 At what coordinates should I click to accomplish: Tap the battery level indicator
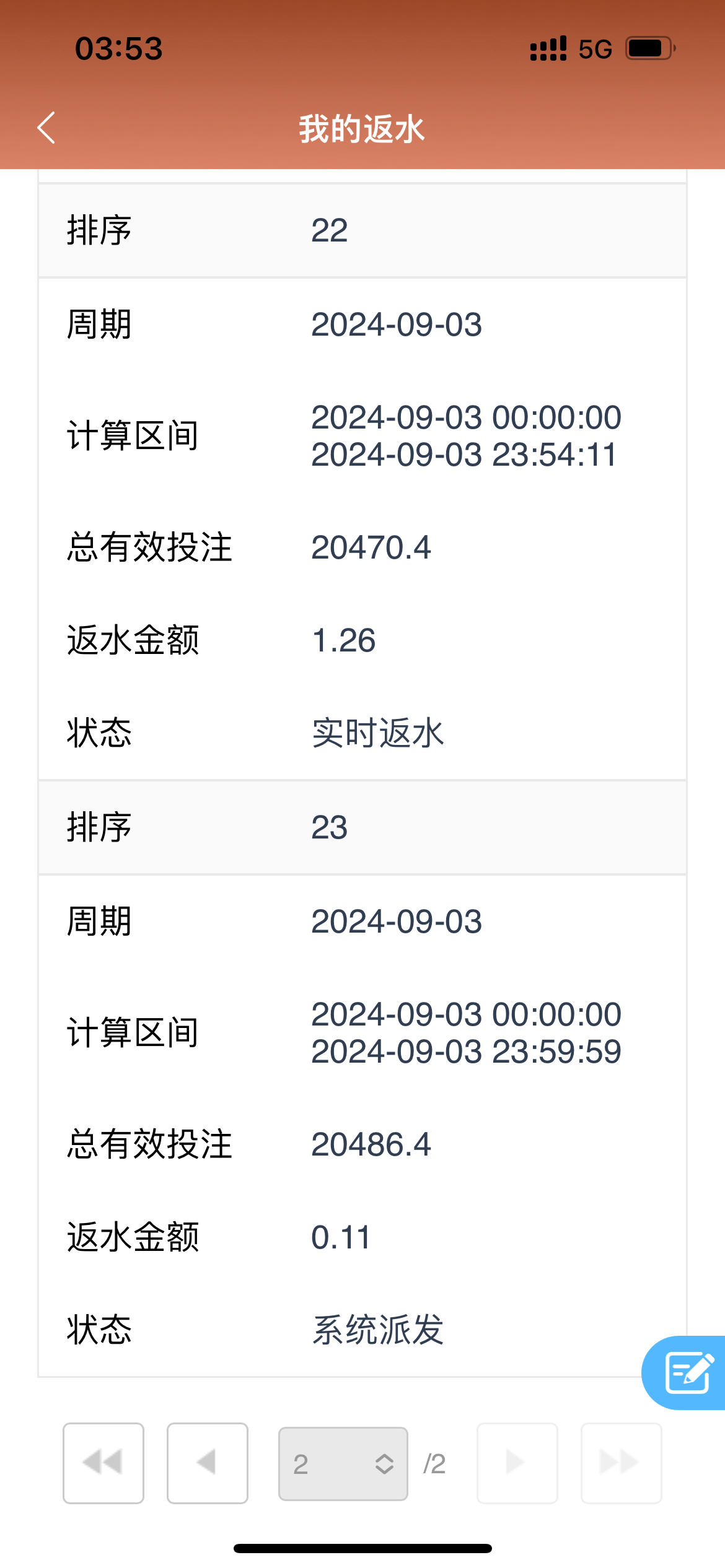(649, 47)
